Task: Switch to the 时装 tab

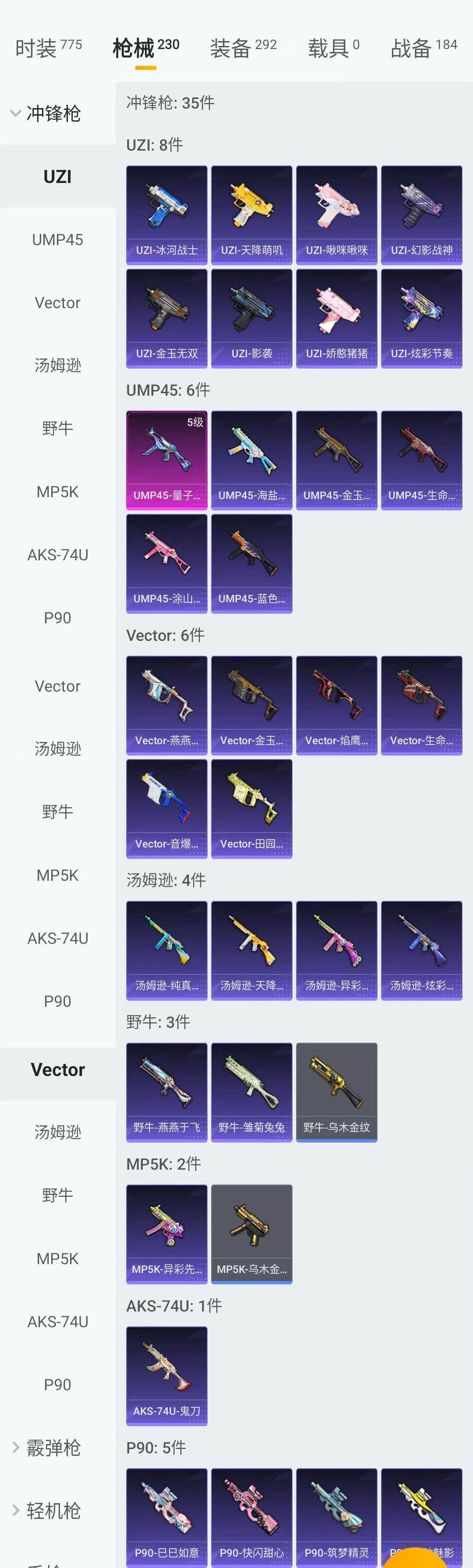Action: tap(48, 47)
